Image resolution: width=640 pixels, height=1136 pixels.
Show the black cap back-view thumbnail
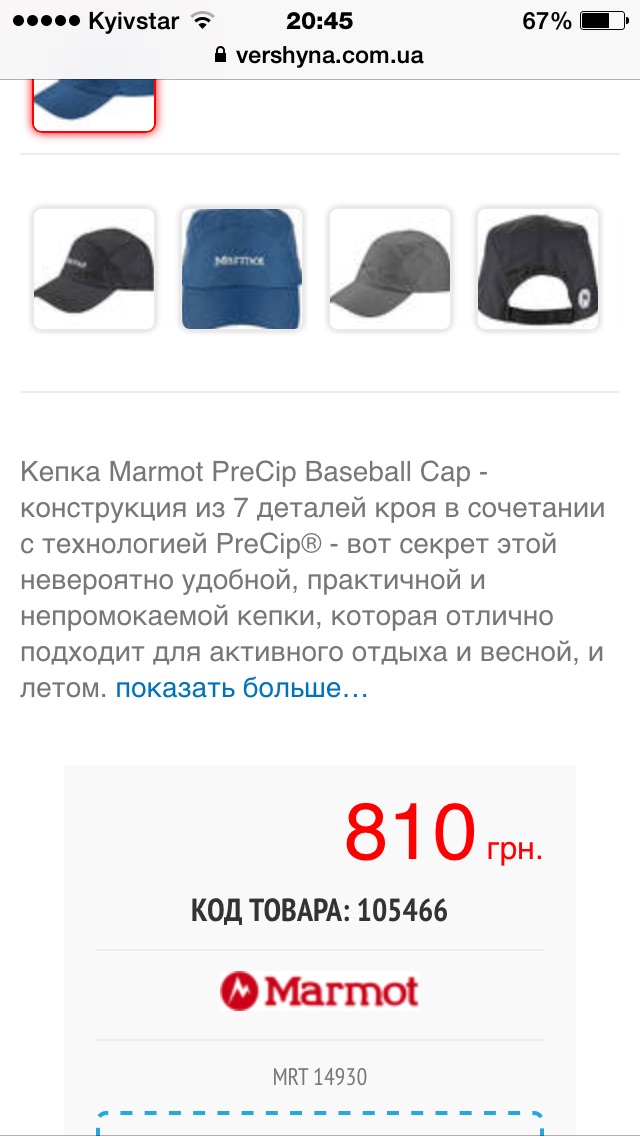point(538,269)
